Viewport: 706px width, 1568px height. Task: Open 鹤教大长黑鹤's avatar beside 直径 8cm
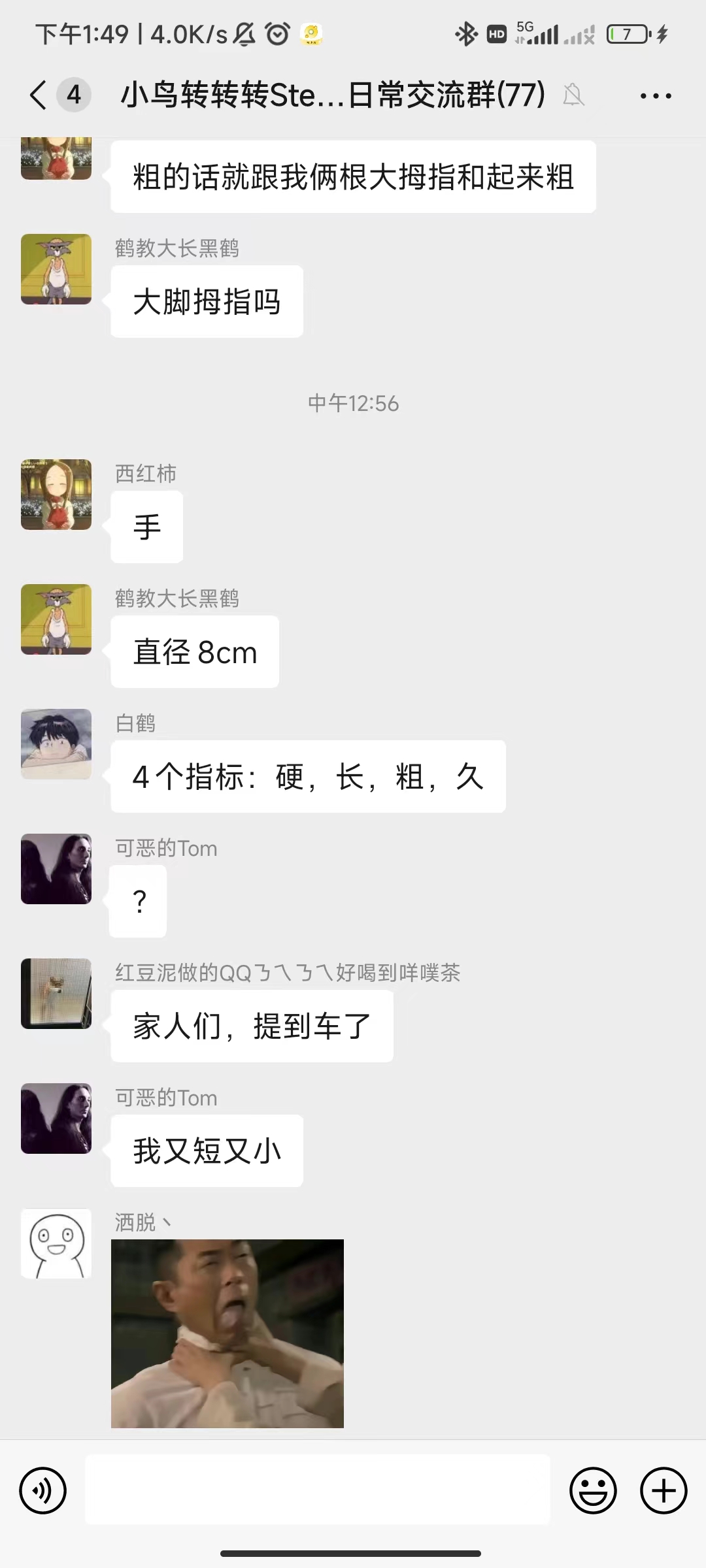56,619
